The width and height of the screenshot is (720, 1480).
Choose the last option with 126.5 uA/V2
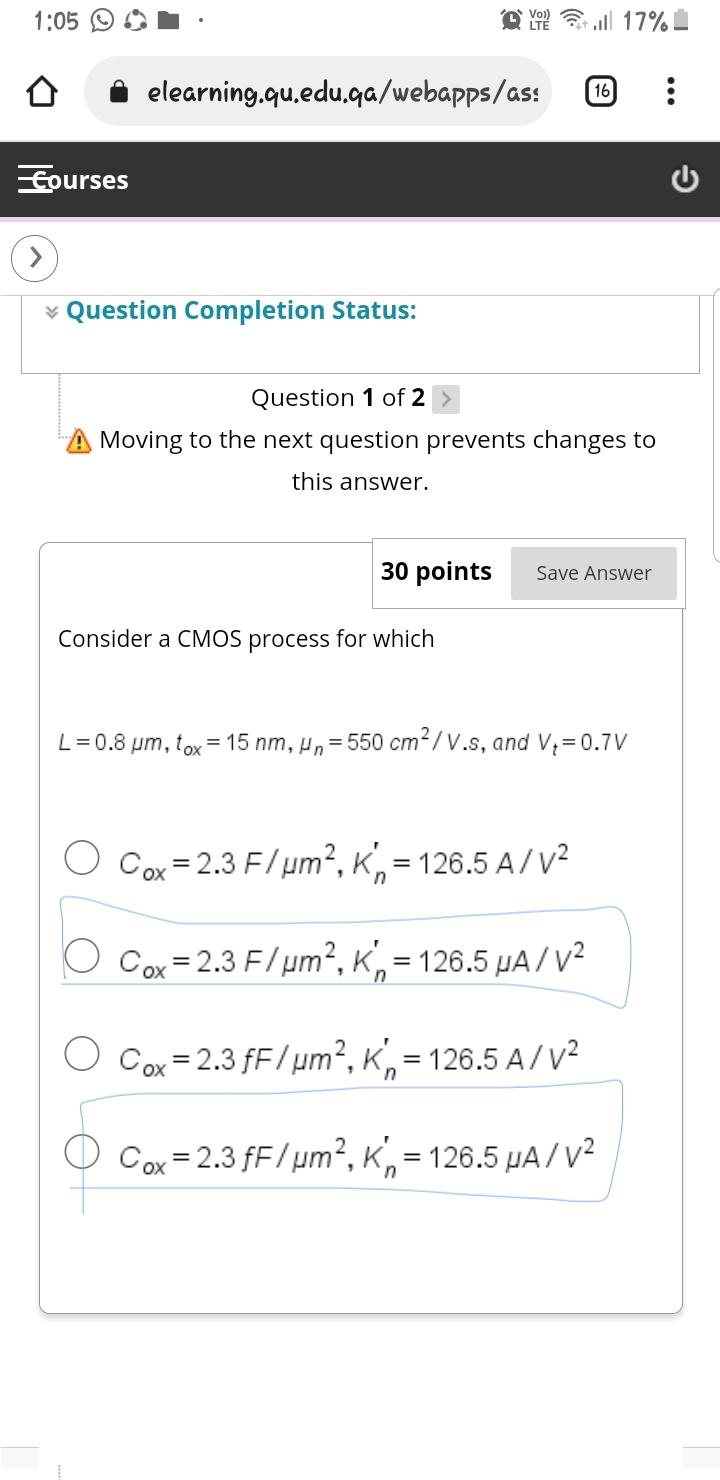(82, 1152)
